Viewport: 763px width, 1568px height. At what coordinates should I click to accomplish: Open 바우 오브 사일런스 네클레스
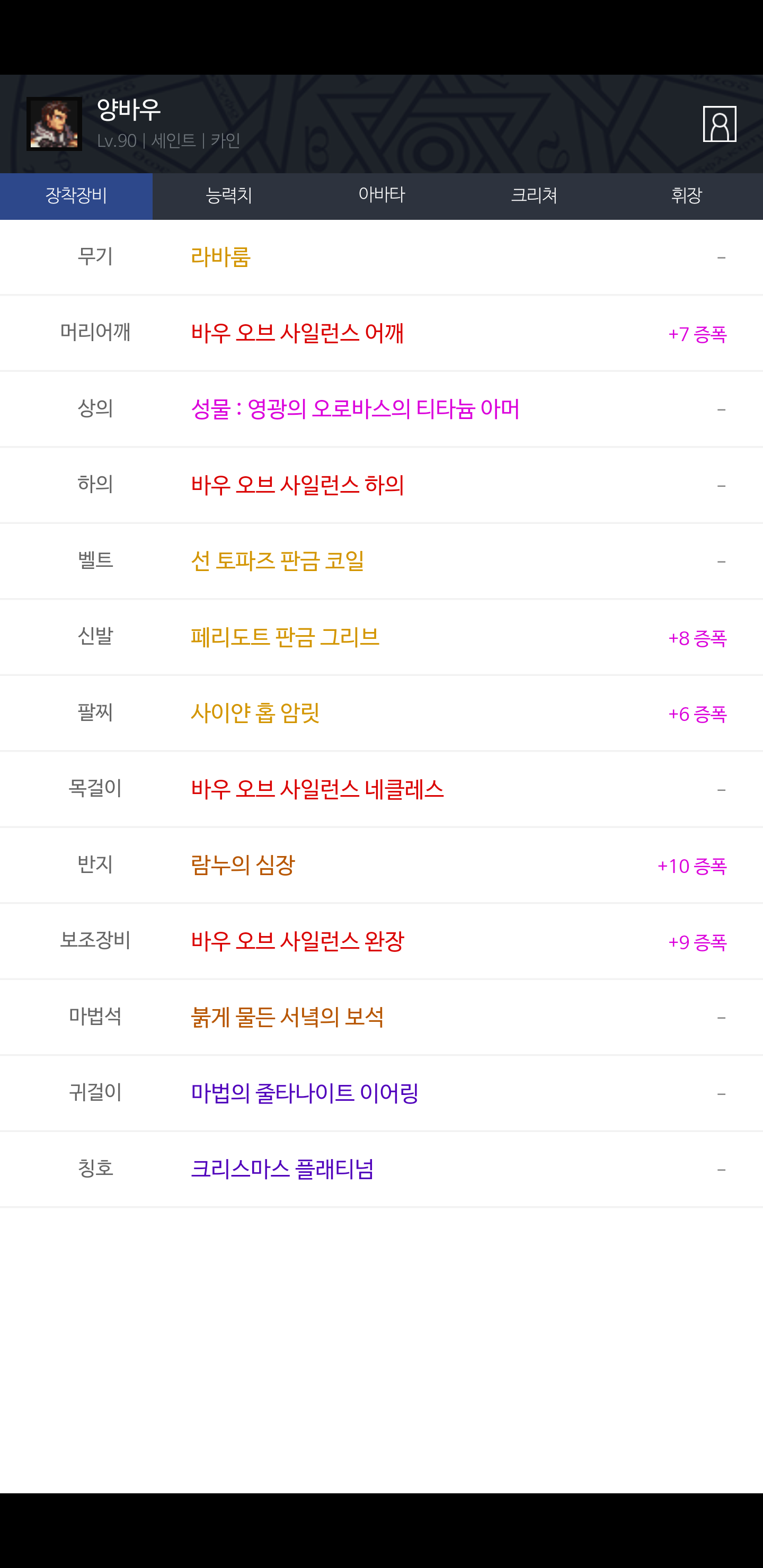pyautogui.click(x=317, y=789)
